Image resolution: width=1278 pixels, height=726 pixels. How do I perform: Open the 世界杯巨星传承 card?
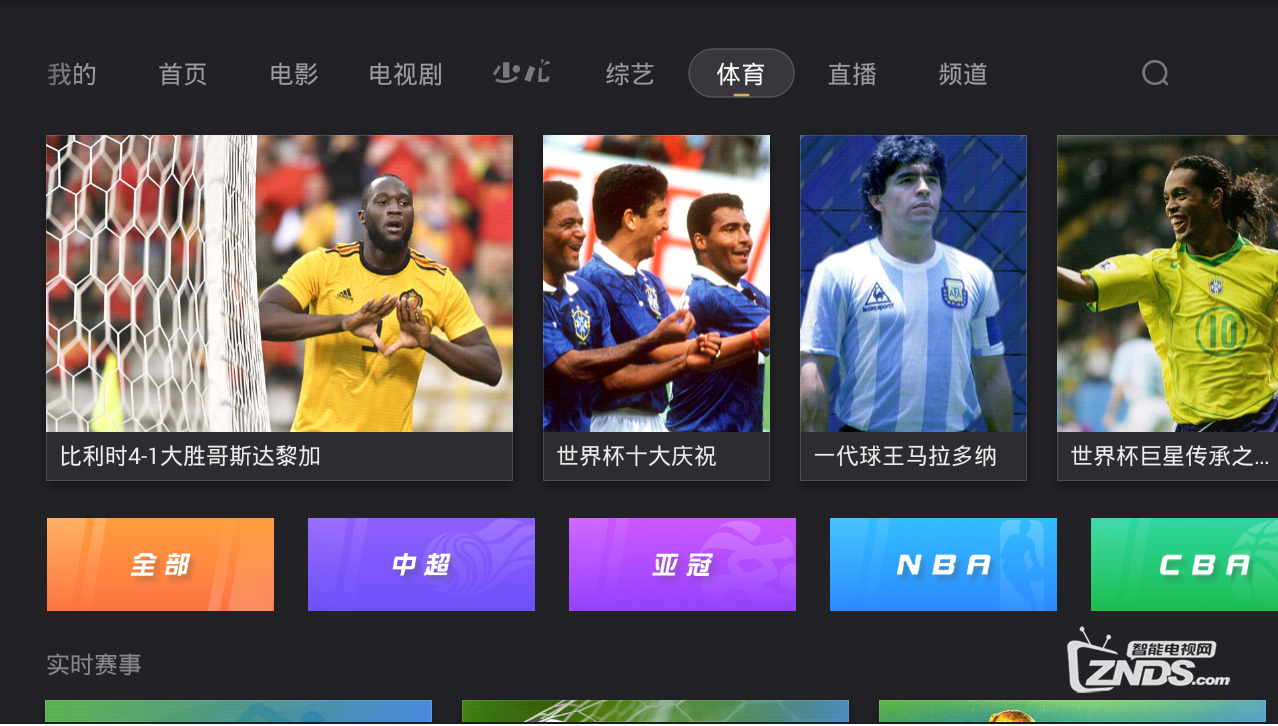(1167, 306)
